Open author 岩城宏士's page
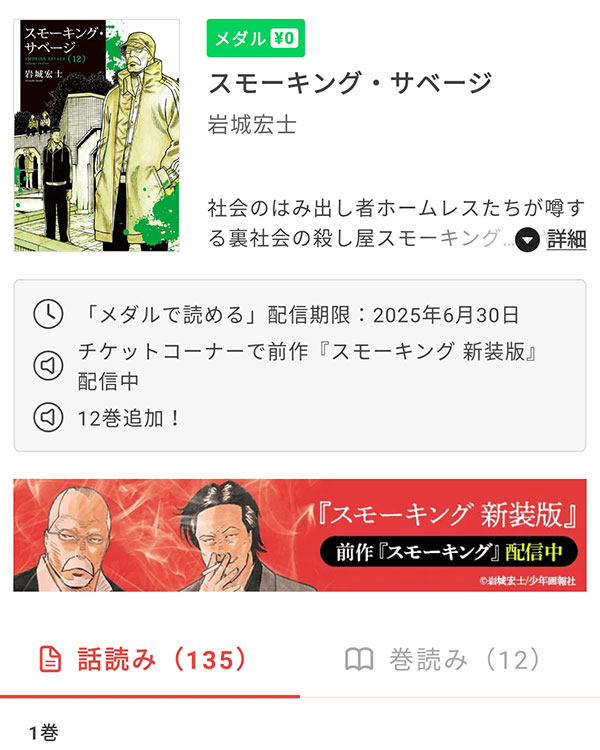Screen dimensions: 600x750 pos(252,126)
